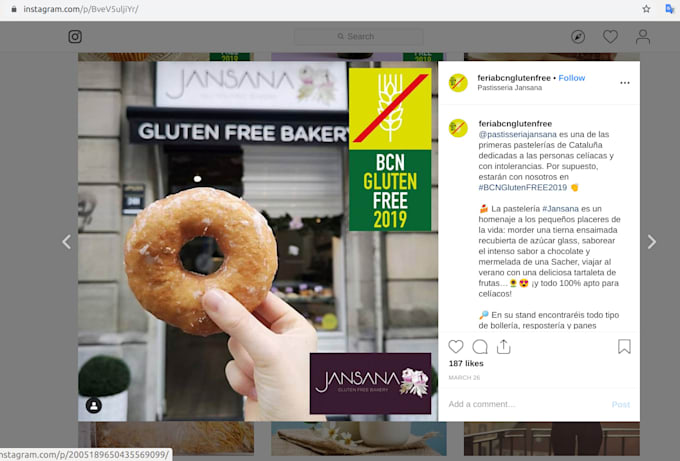Screen dimensions: 680x461
Task: Open the @pastisseriajansana mention
Action: click(x=518, y=134)
